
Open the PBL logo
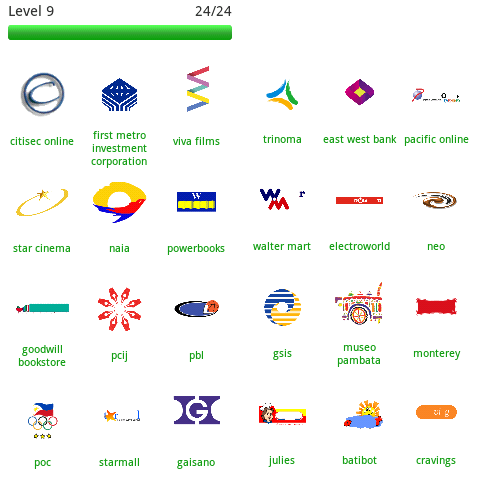[x=197, y=308]
